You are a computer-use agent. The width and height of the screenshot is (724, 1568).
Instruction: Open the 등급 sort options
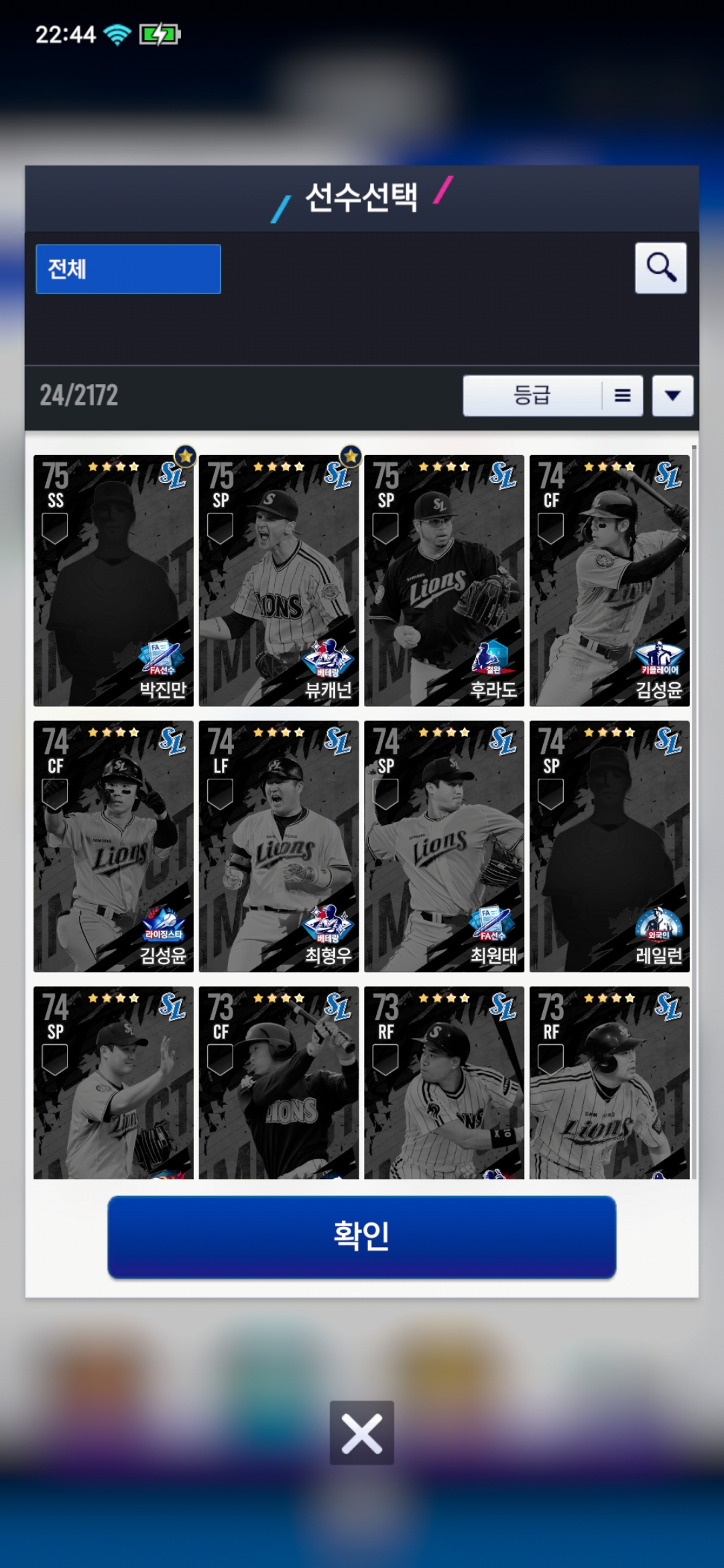coord(552,395)
